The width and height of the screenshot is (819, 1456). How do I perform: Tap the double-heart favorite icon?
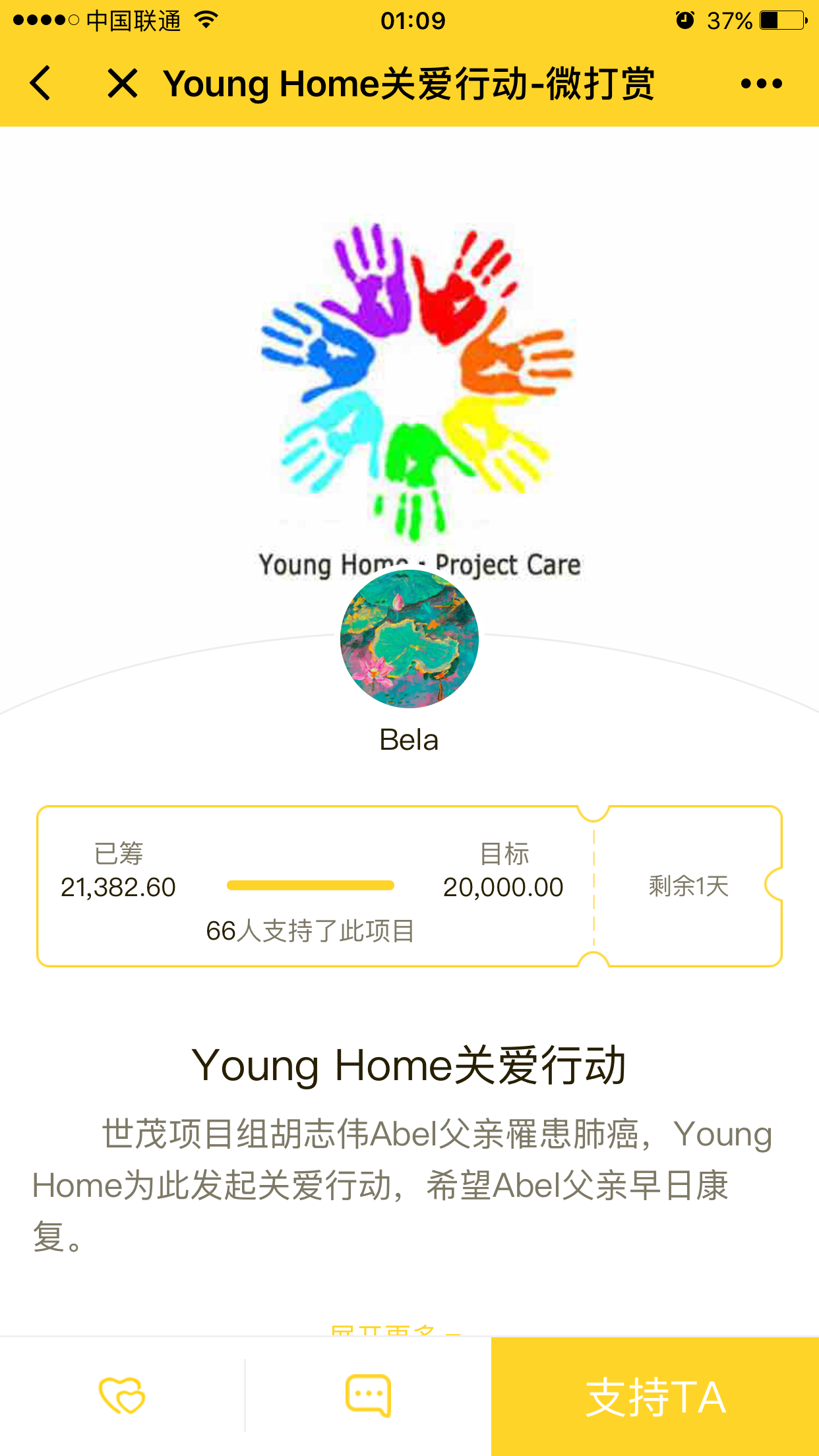(x=122, y=1395)
